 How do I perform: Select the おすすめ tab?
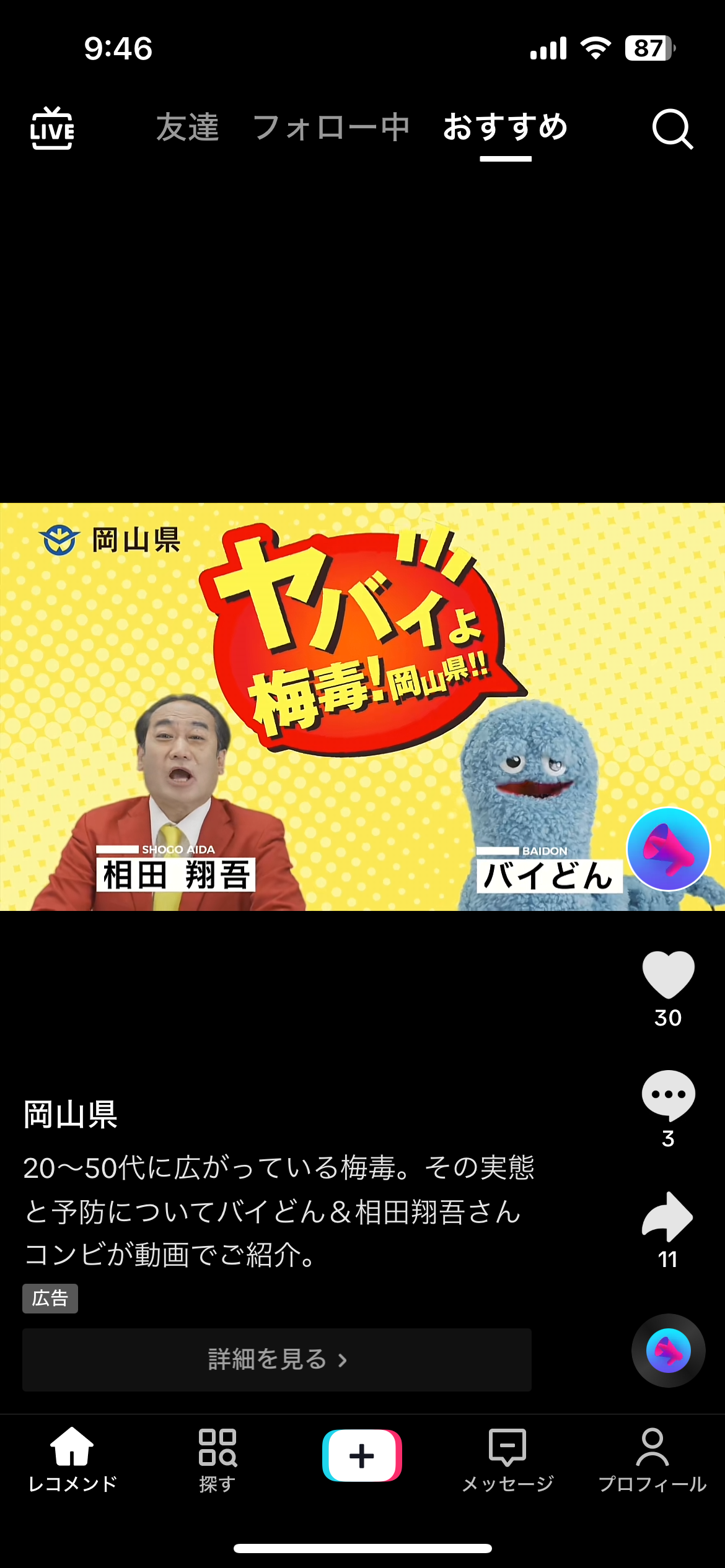click(x=506, y=128)
